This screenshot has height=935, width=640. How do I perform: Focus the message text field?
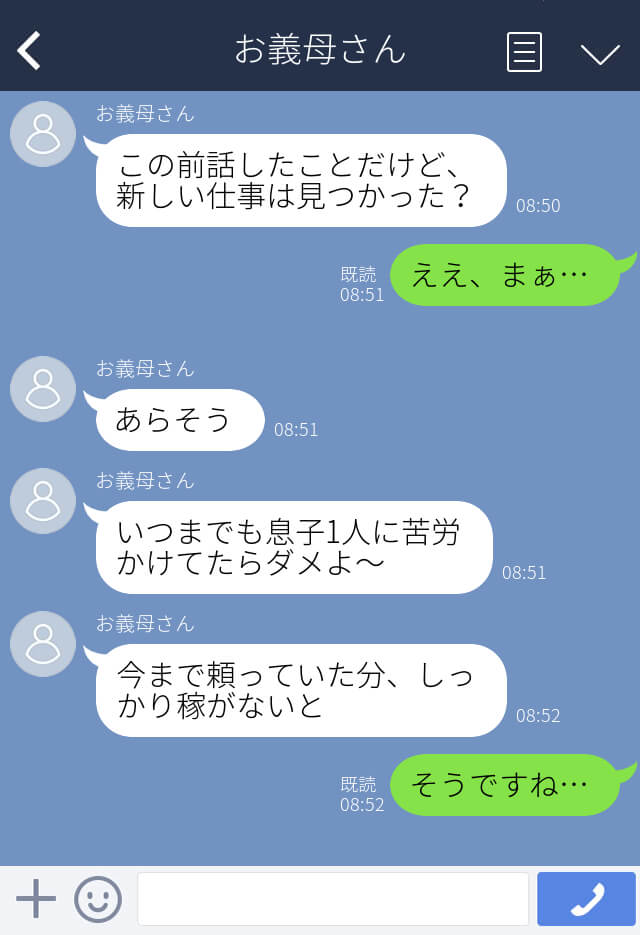332,899
